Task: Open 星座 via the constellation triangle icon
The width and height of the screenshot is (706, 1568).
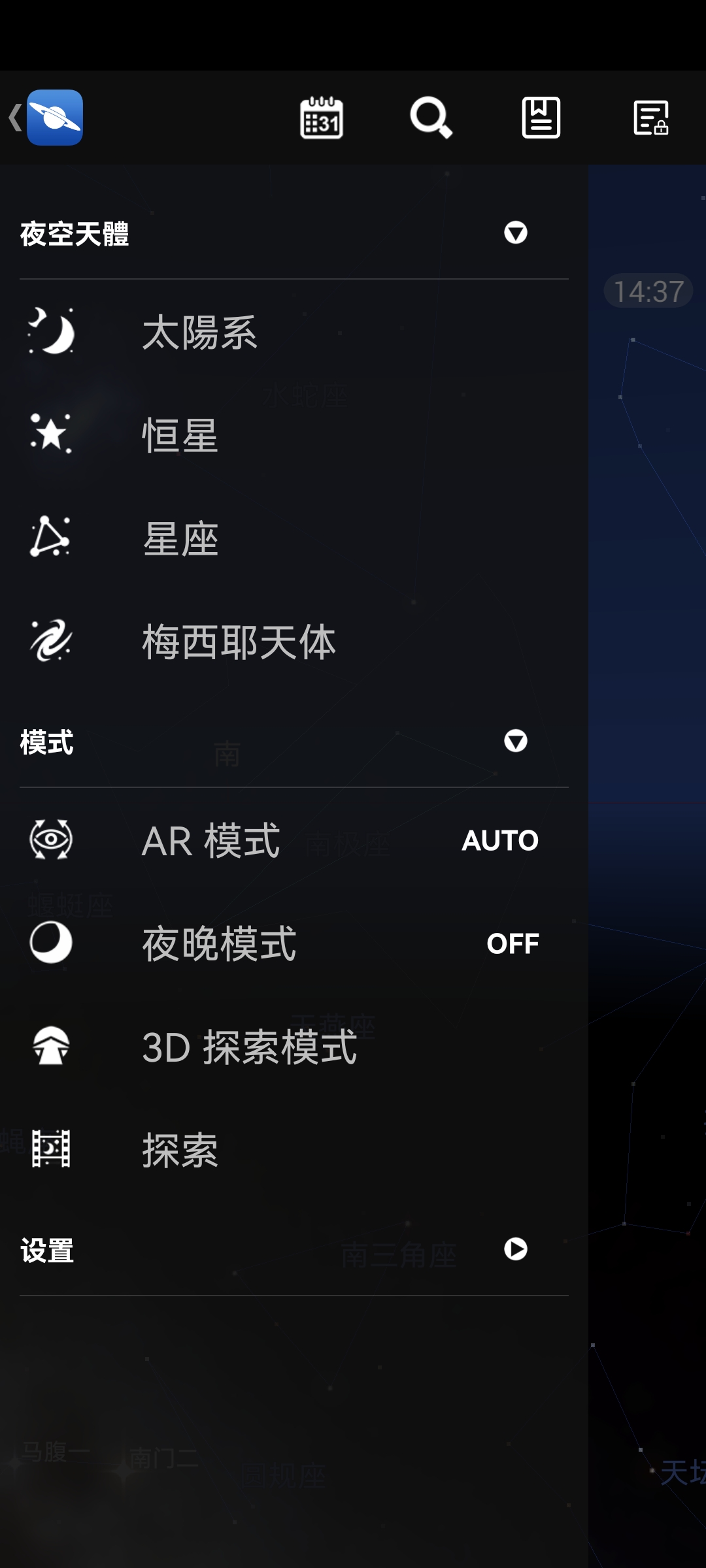Action: (x=181, y=537)
